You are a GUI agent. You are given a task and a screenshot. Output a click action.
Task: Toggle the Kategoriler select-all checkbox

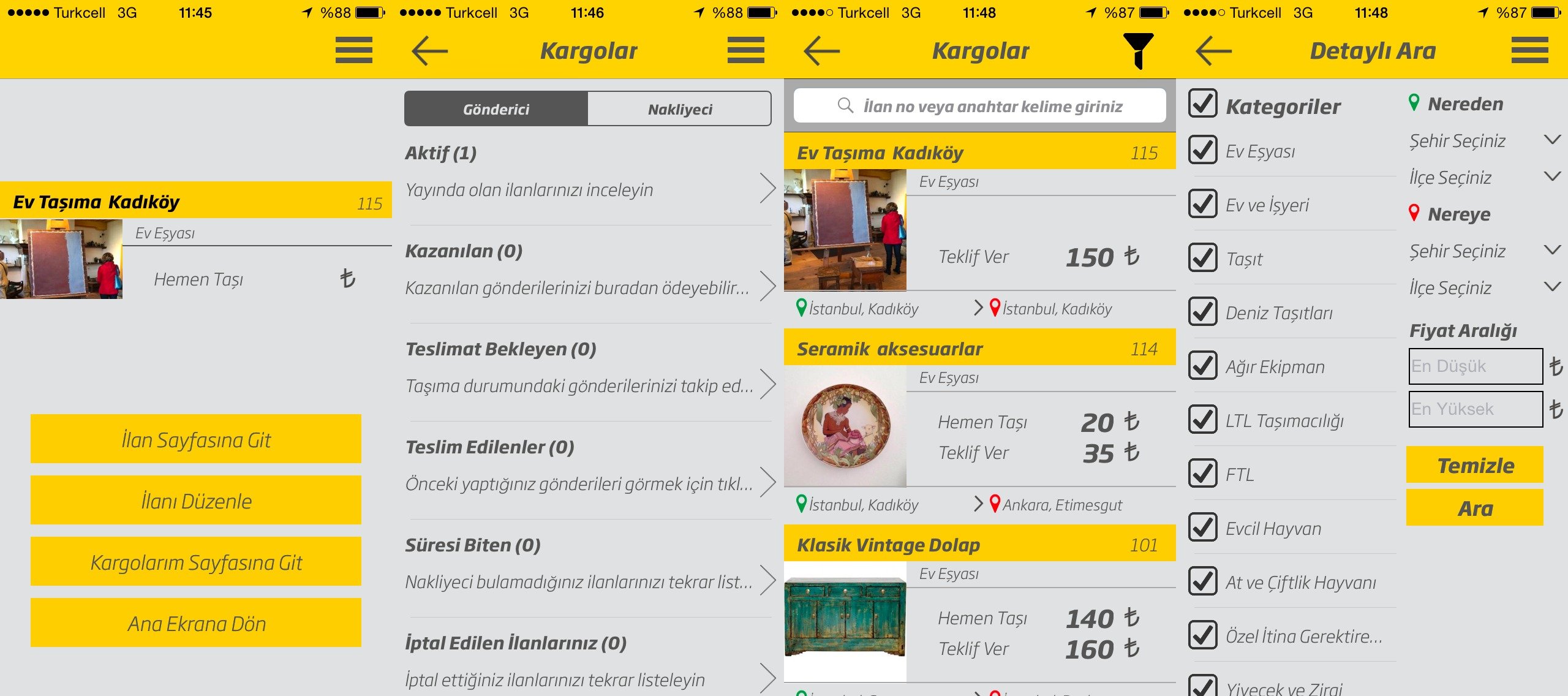(1203, 104)
